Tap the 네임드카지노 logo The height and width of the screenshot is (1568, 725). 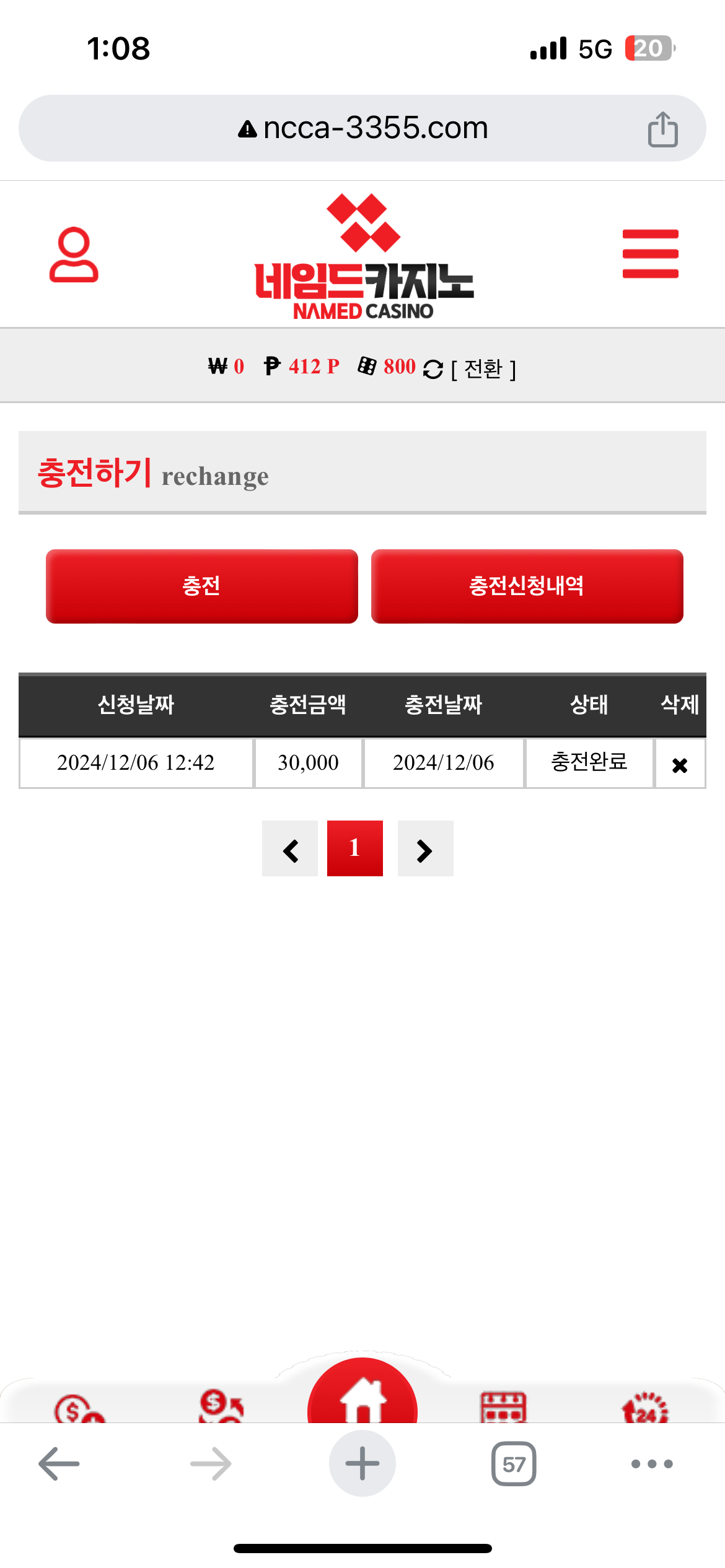[x=364, y=258]
